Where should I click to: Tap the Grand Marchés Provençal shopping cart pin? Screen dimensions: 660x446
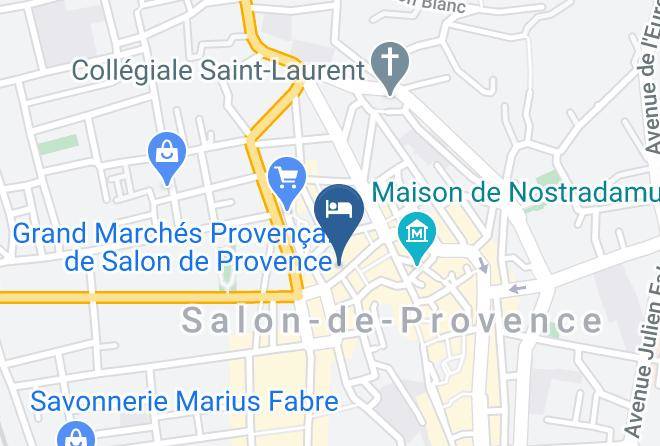[287, 182]
